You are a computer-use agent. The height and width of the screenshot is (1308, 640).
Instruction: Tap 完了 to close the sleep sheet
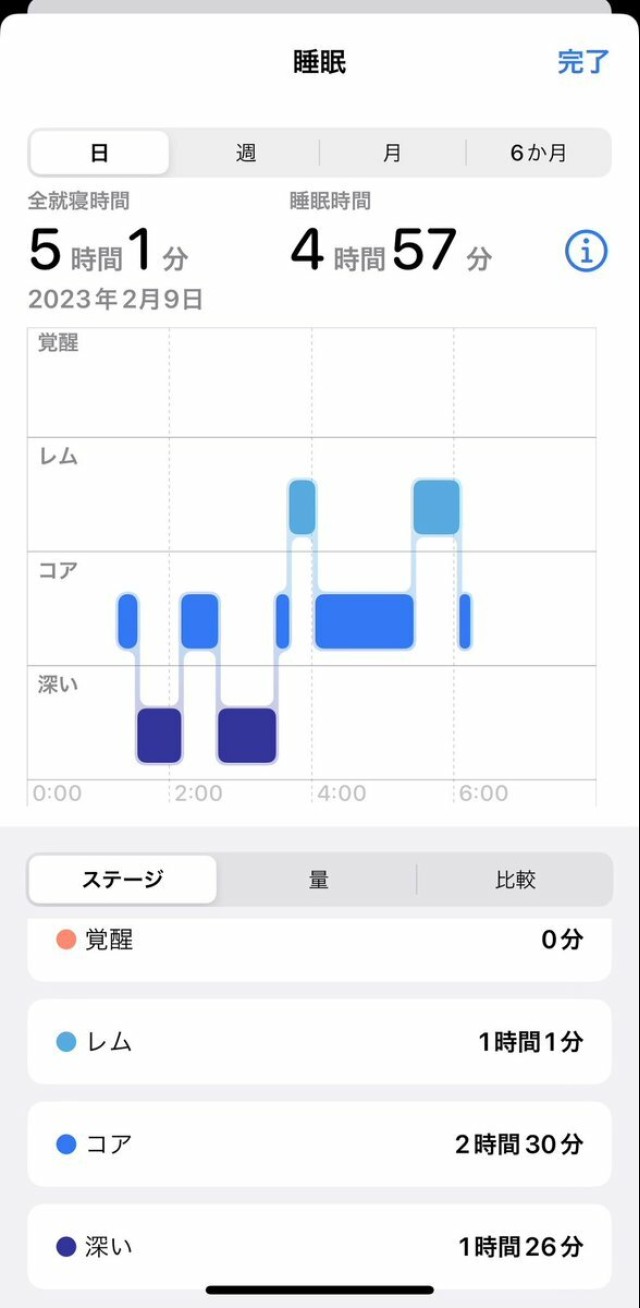[x=582, y=62]
